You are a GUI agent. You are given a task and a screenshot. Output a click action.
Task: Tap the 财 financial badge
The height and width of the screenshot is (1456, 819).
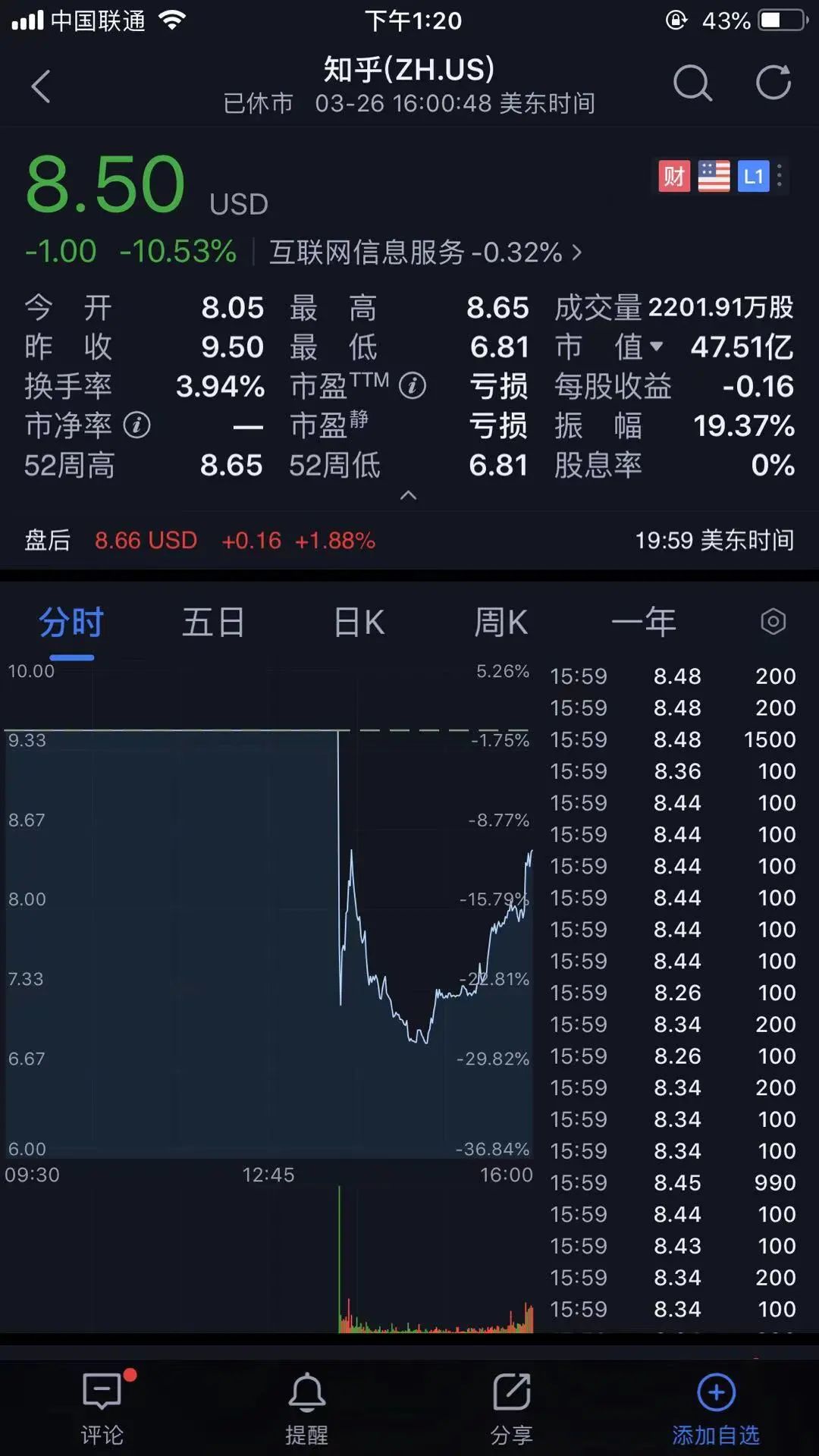(674, 176)
